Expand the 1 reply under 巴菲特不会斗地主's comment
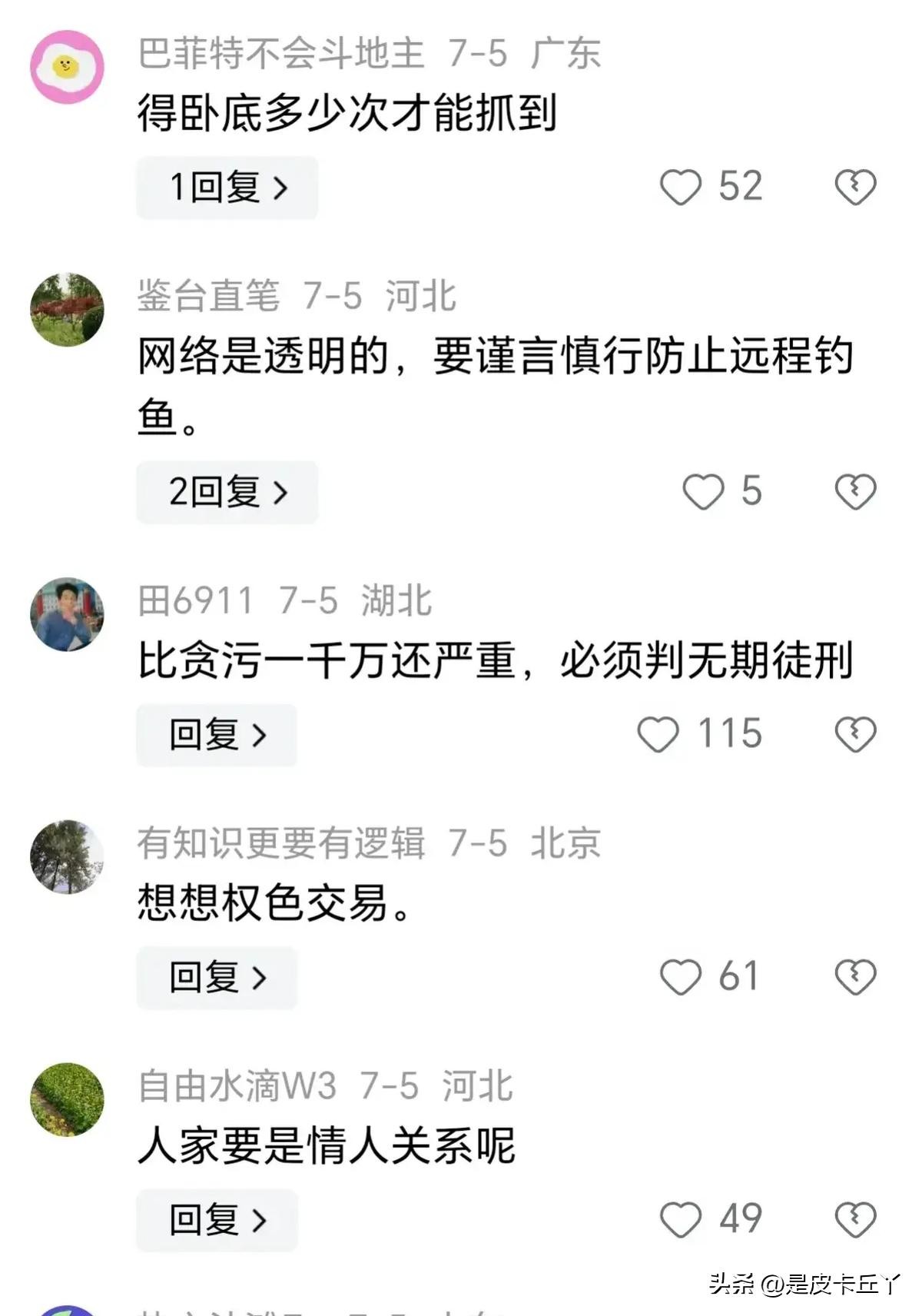 tap(227, 188)
